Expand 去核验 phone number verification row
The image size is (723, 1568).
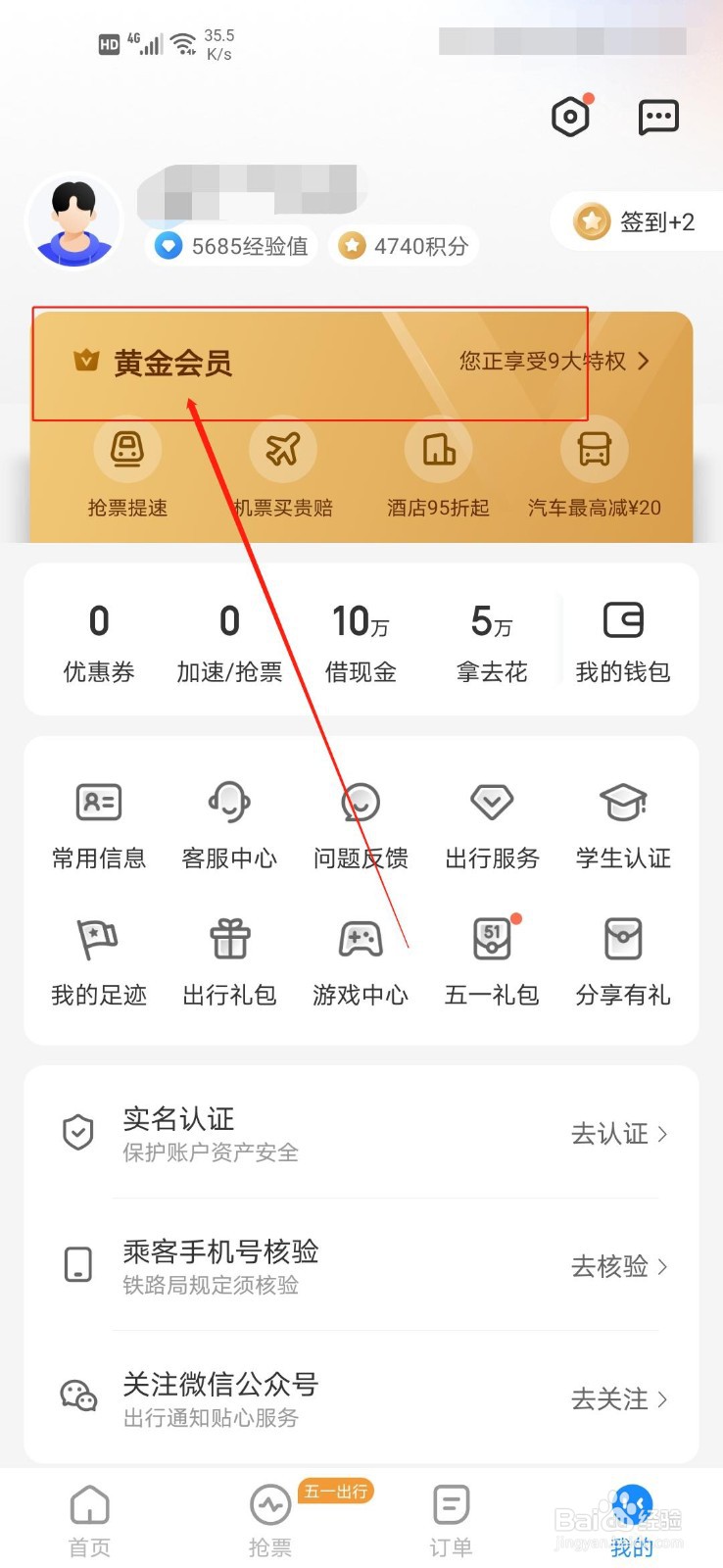(615, 1267)
